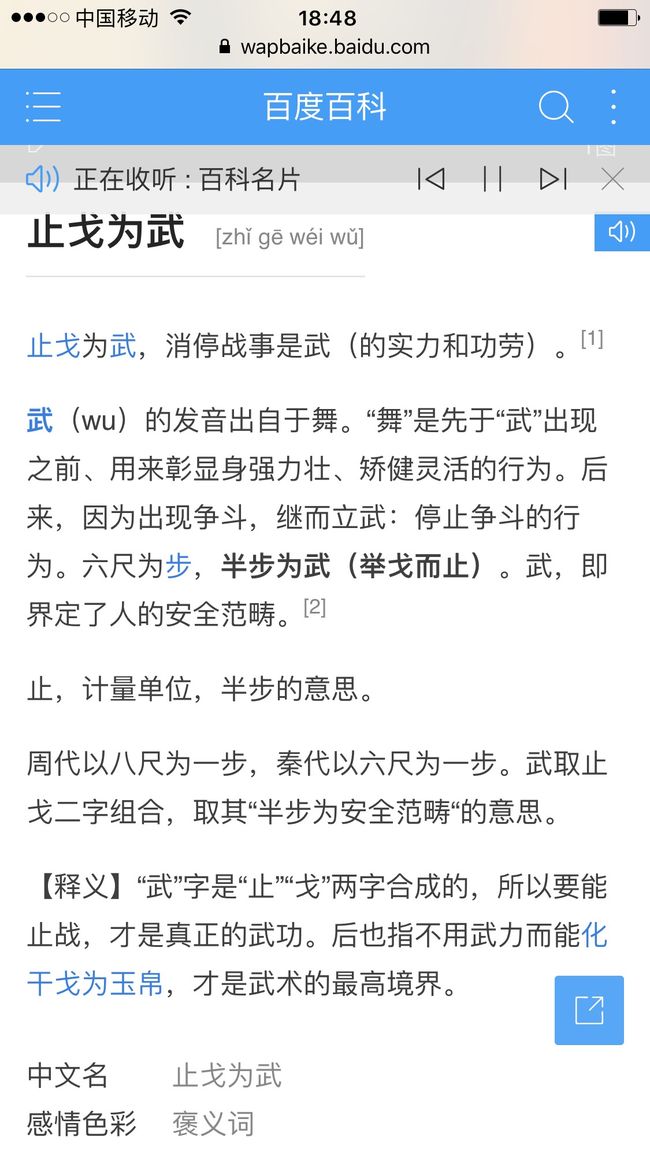Pause the audio playback
650x1156 pixels.
point(492,178)
